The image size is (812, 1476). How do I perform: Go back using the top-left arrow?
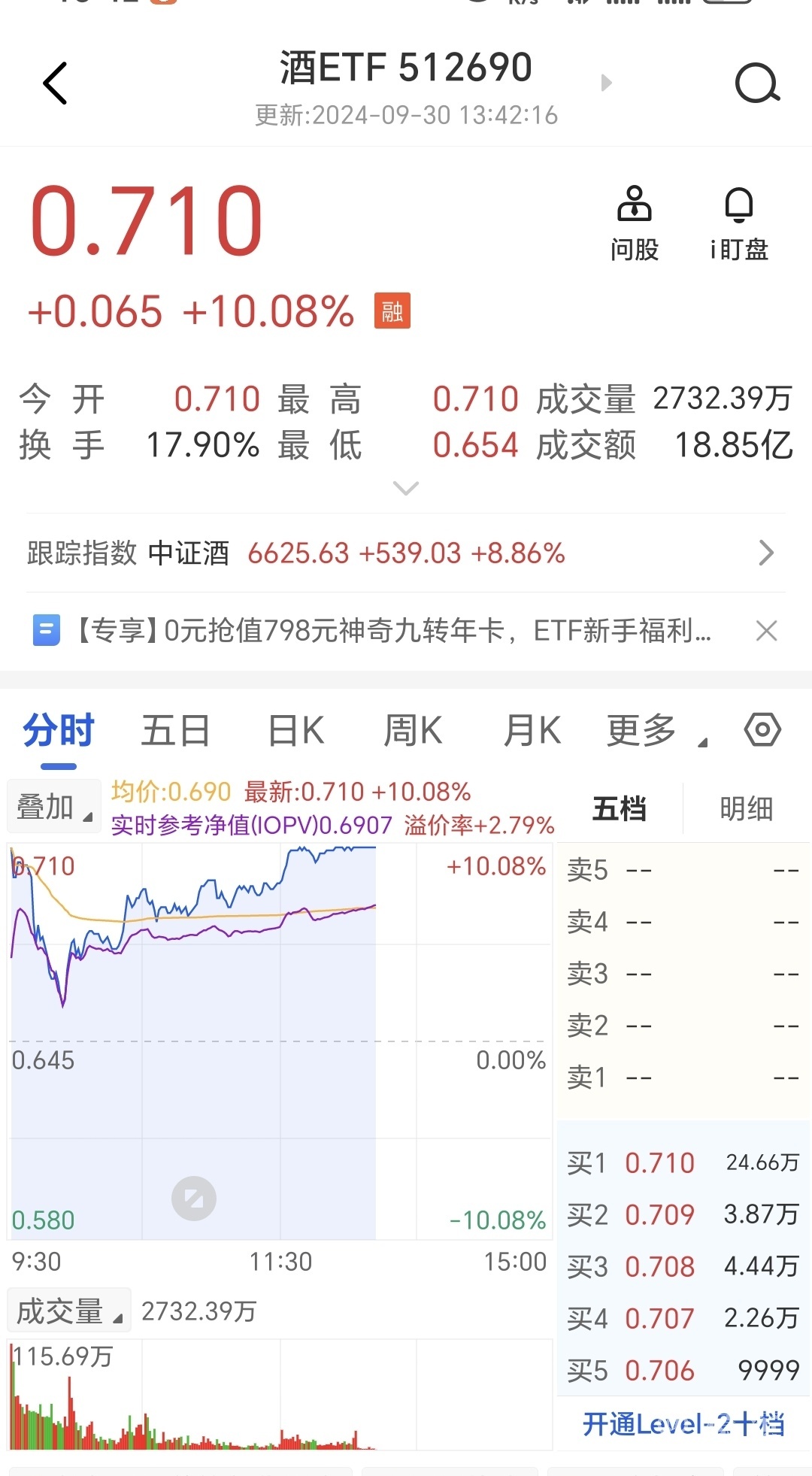(x=56, y=83)
